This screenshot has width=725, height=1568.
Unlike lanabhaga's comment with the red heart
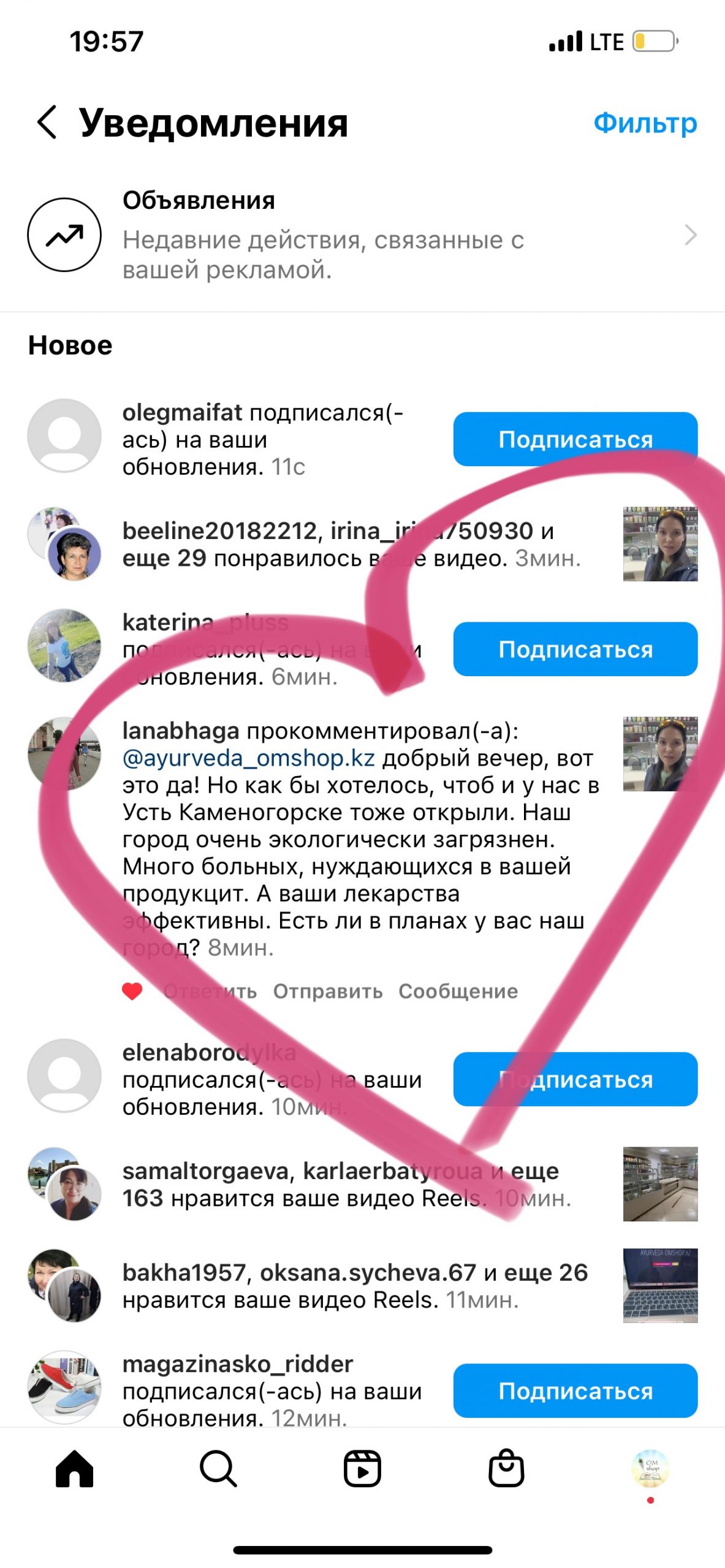click(132, 991)
